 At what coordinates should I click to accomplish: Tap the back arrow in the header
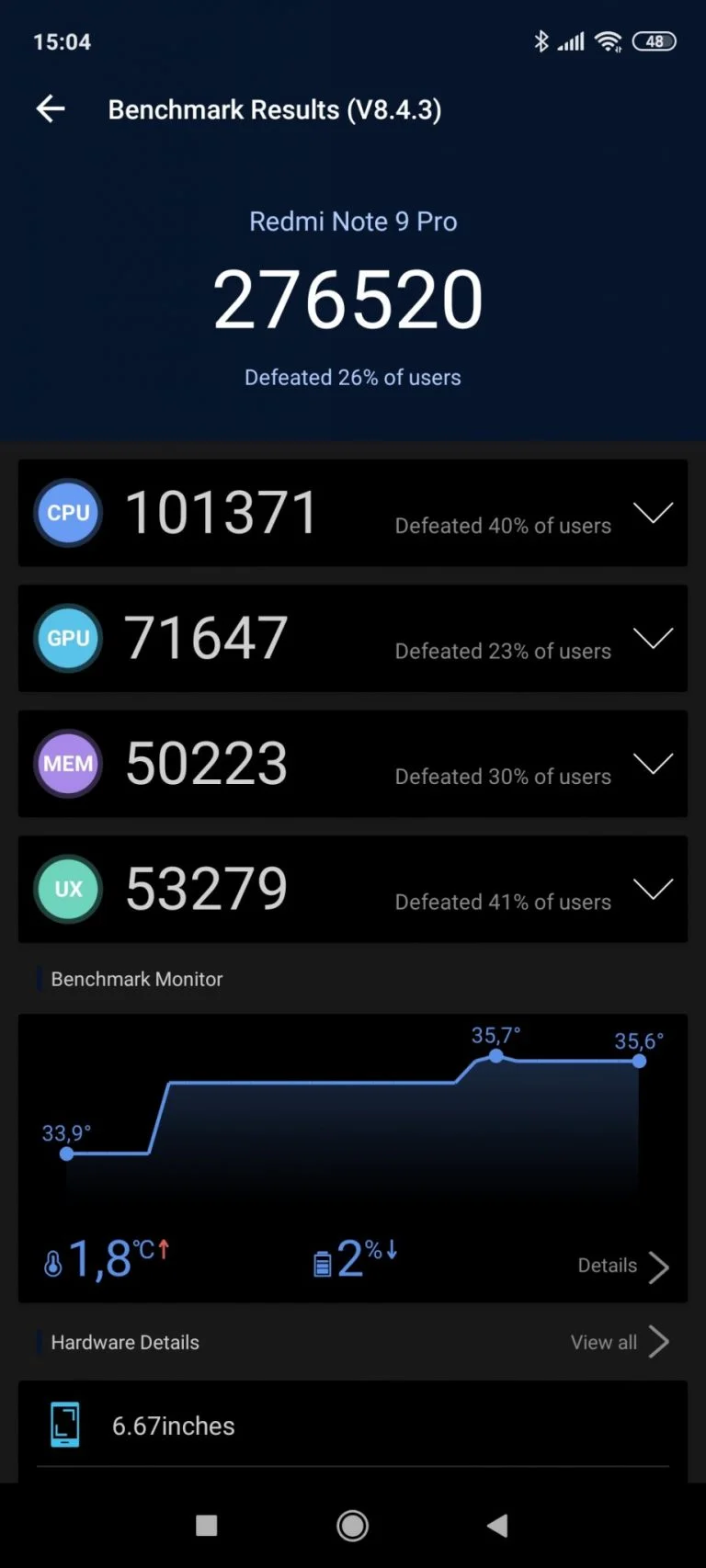point(50,108)
